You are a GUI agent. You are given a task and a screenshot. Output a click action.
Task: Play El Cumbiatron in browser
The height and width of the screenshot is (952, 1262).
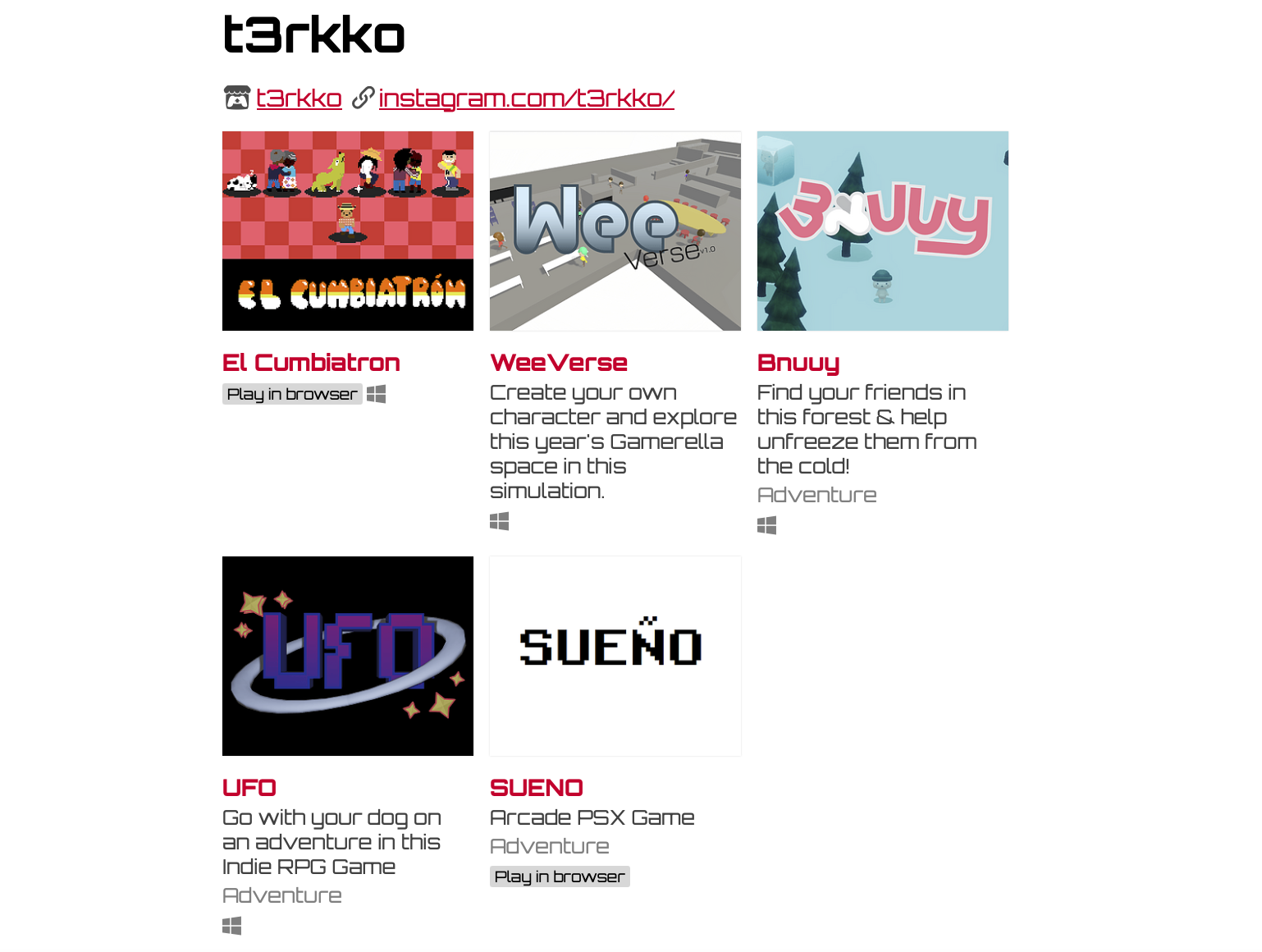(292, 395)
